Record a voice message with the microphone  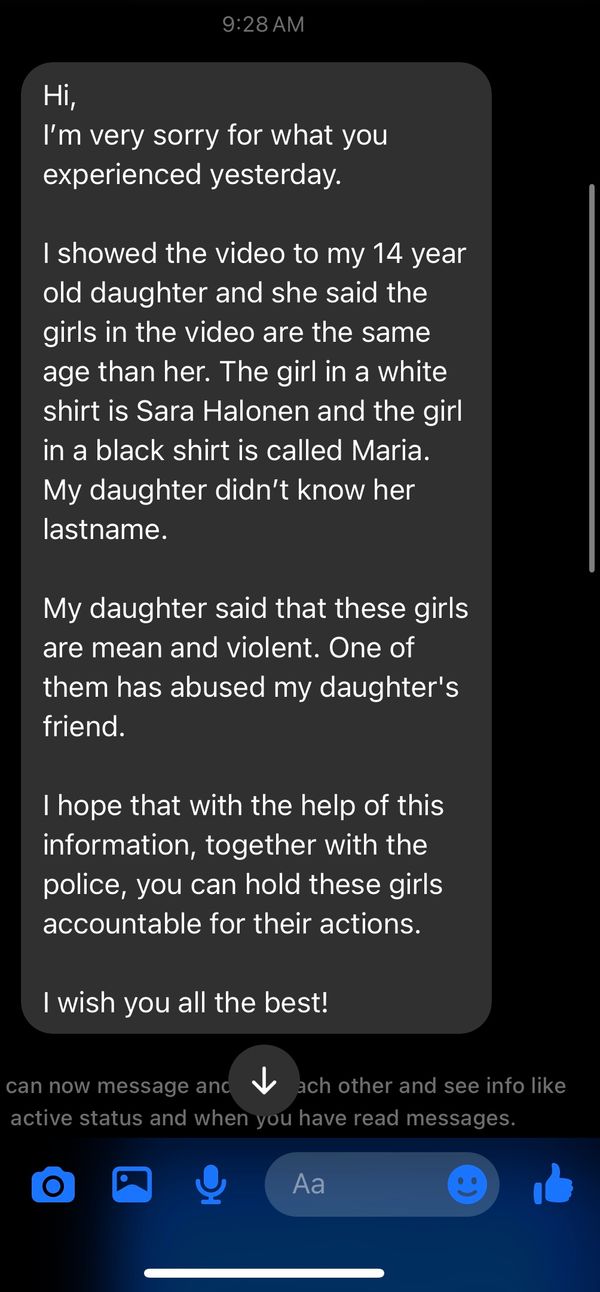pyautogui.click(x=210, y=1185)
